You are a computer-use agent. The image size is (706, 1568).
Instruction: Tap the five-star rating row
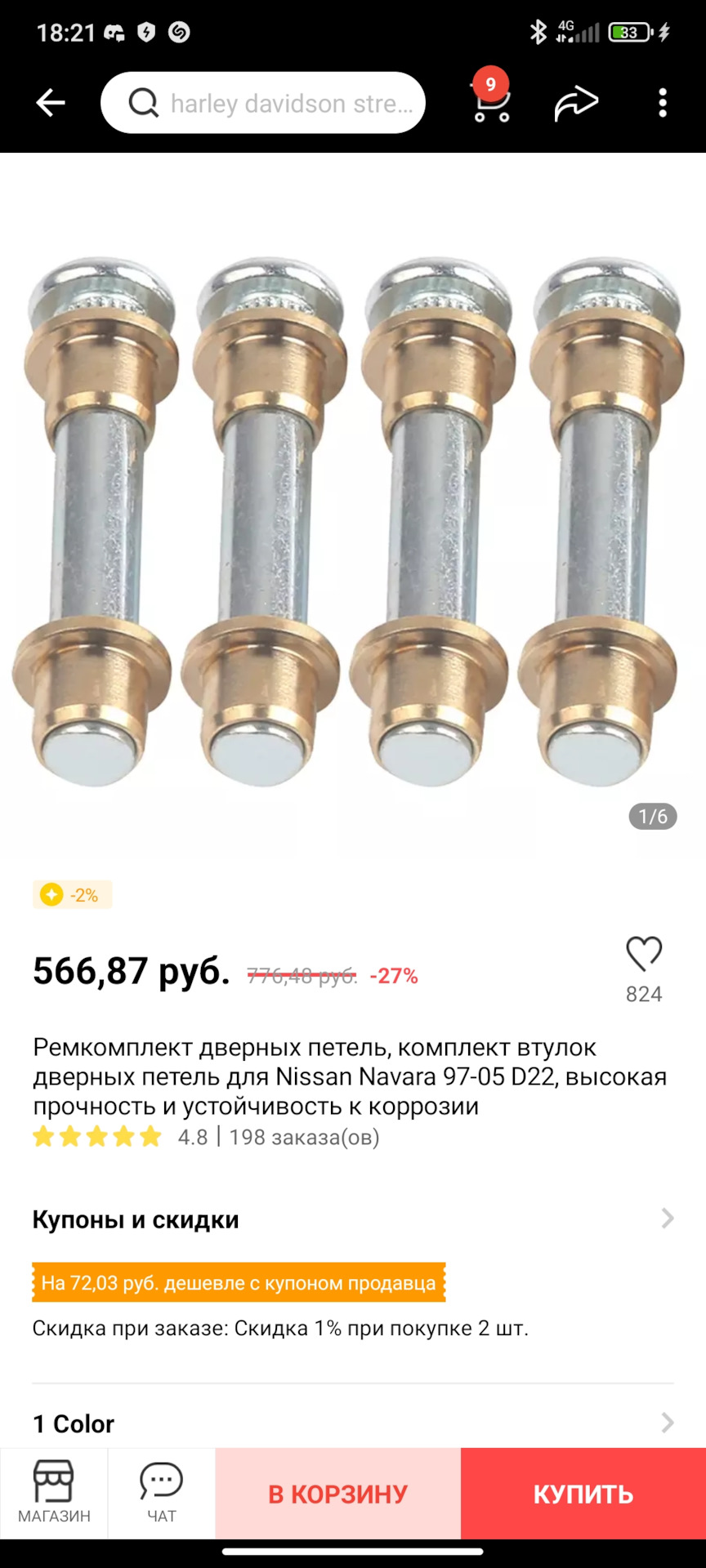[x=96, y=1135]
